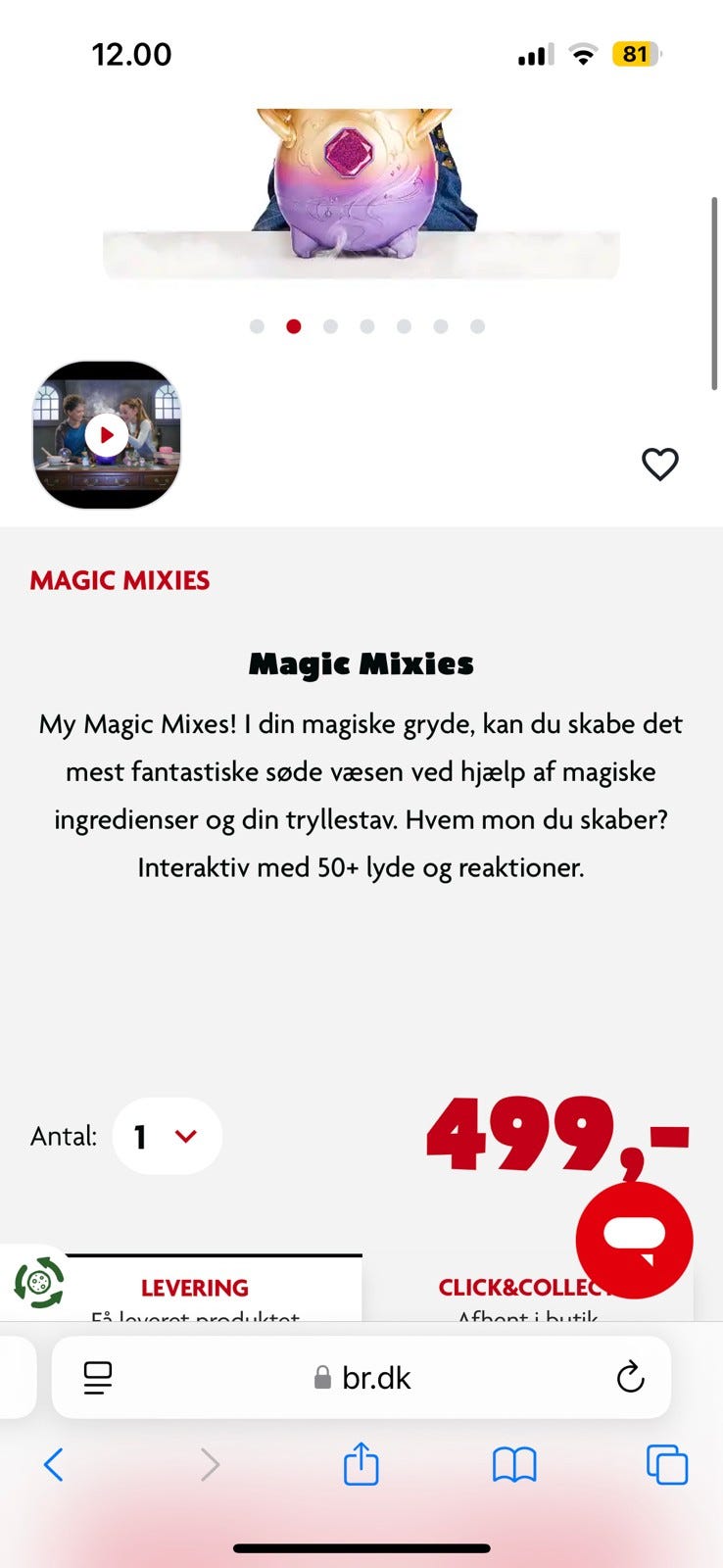723x1568 pixels.
Task: Go back to the previous page
Action: point(54,1465)
